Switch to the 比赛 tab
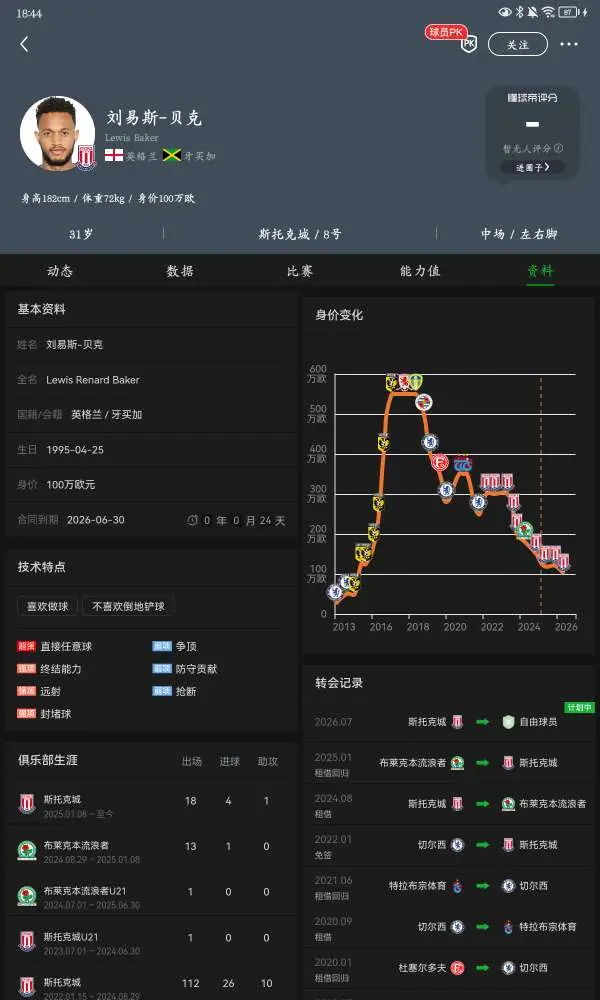The width and height of the screenshot is (600, 1000). [x=300, y=271]
